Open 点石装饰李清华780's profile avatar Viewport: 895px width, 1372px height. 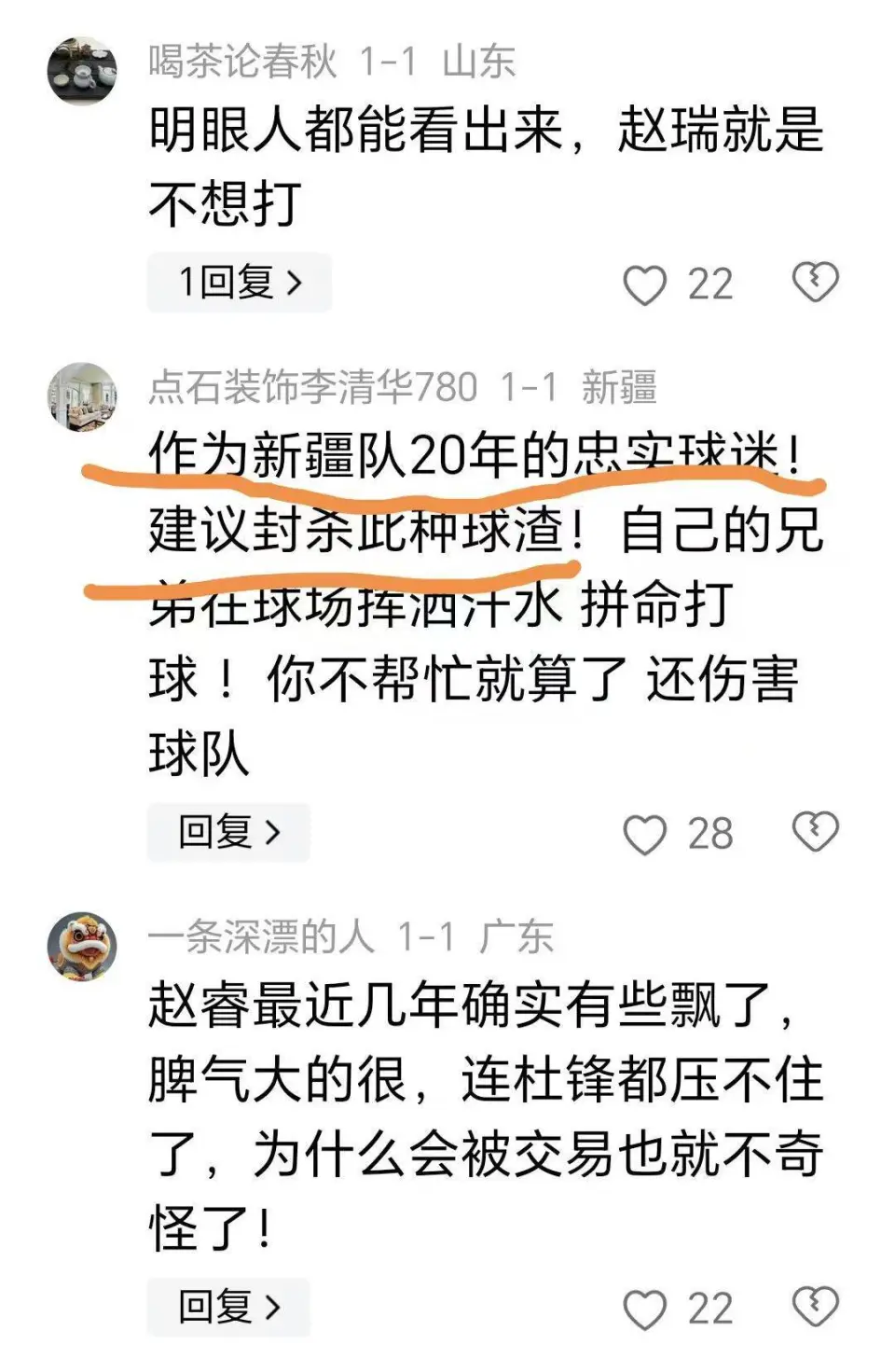click(82, 396)
